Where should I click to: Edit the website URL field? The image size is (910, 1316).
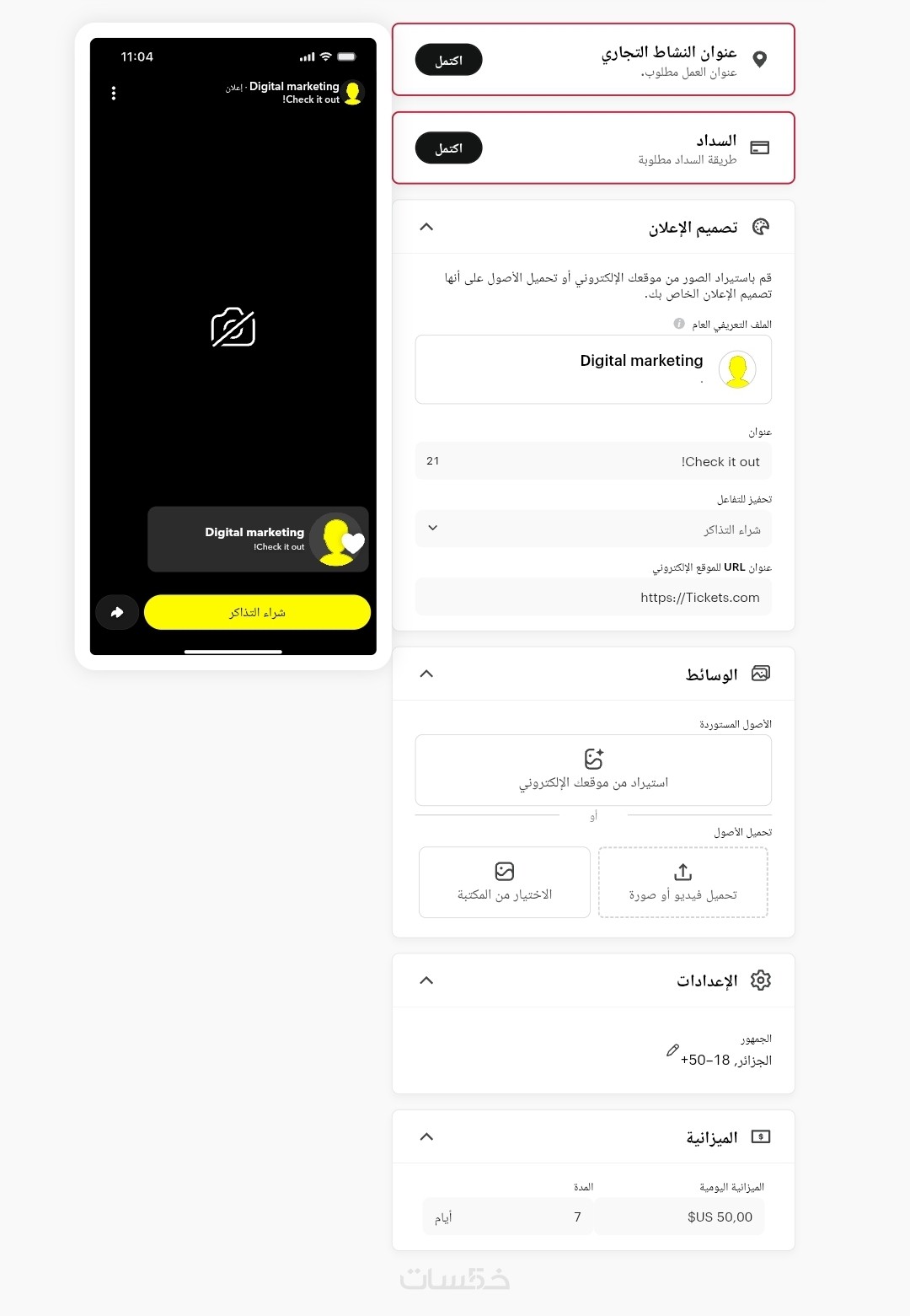click(x=593, y=597)
